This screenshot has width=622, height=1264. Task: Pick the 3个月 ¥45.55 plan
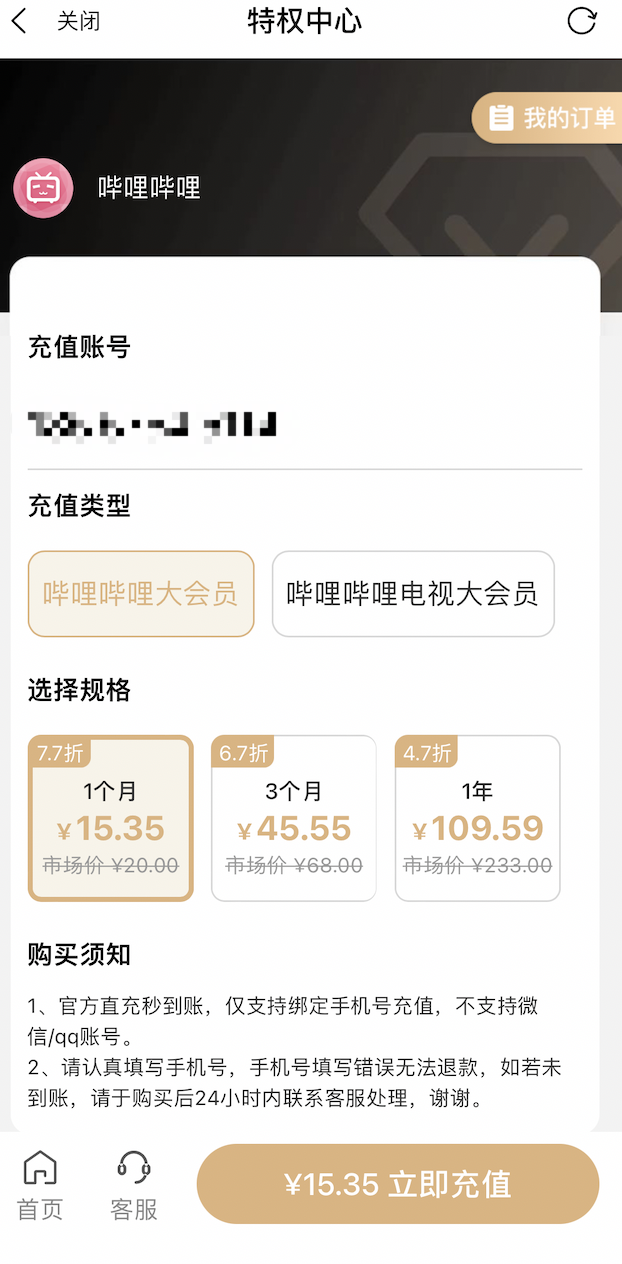[294, 818]
